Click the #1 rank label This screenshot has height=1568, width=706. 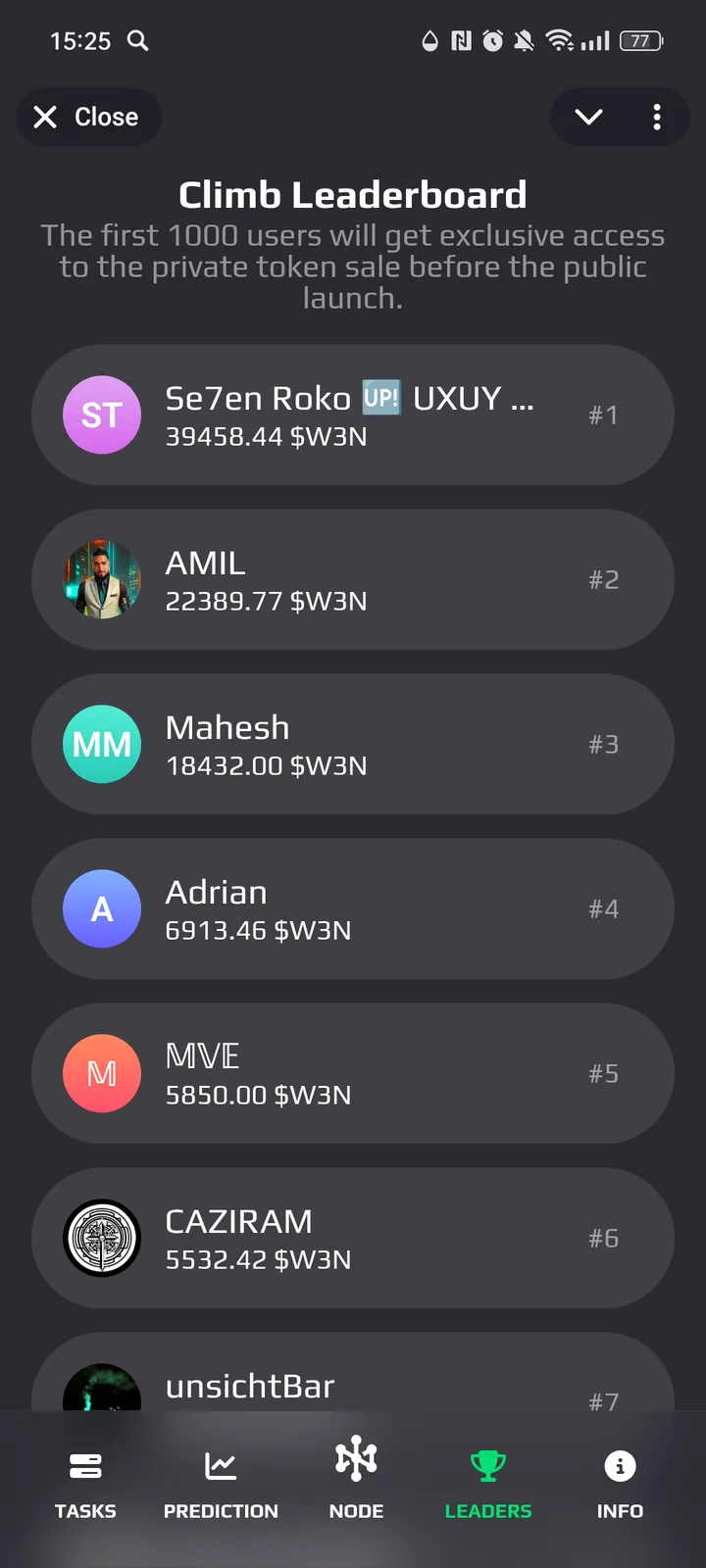604,415
